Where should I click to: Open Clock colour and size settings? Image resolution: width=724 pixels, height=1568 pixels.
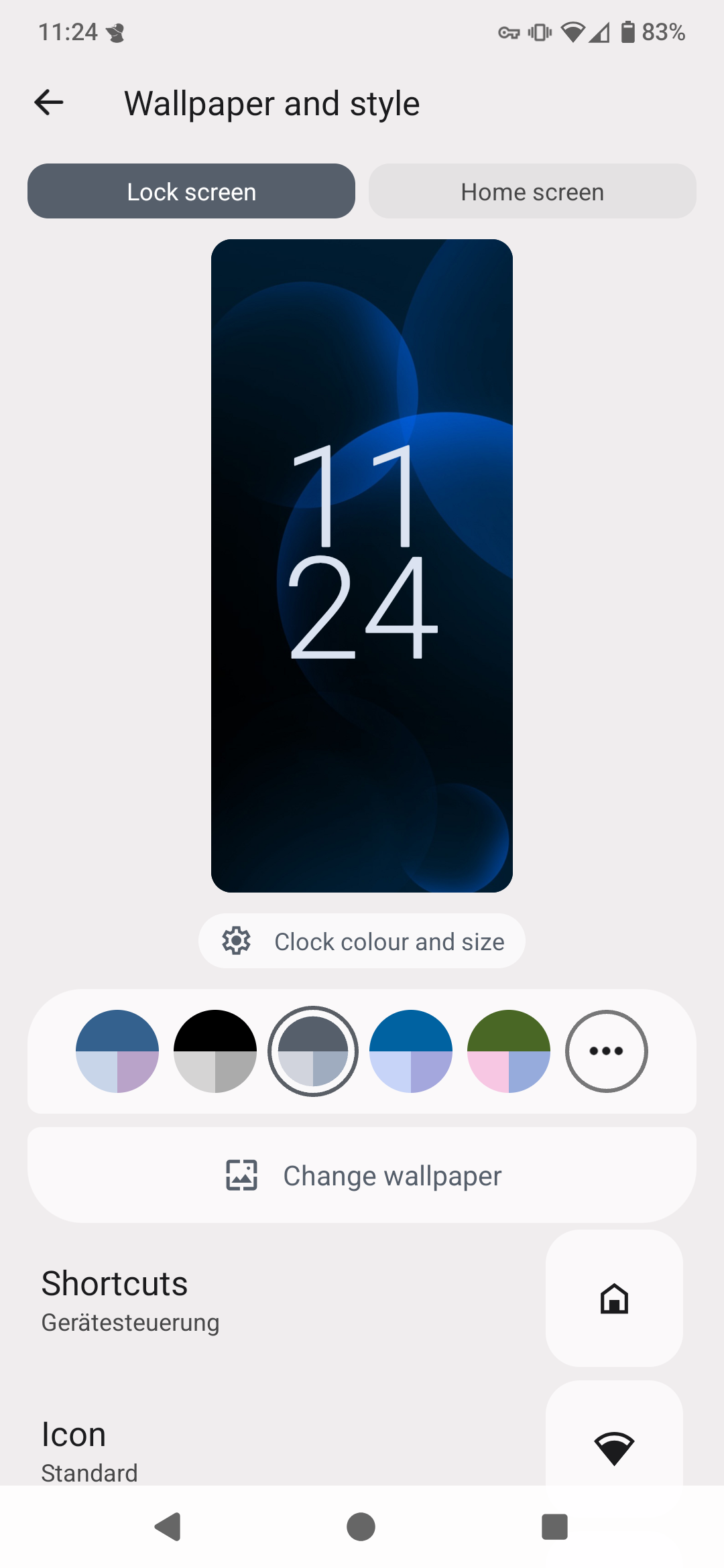point(362,941)
